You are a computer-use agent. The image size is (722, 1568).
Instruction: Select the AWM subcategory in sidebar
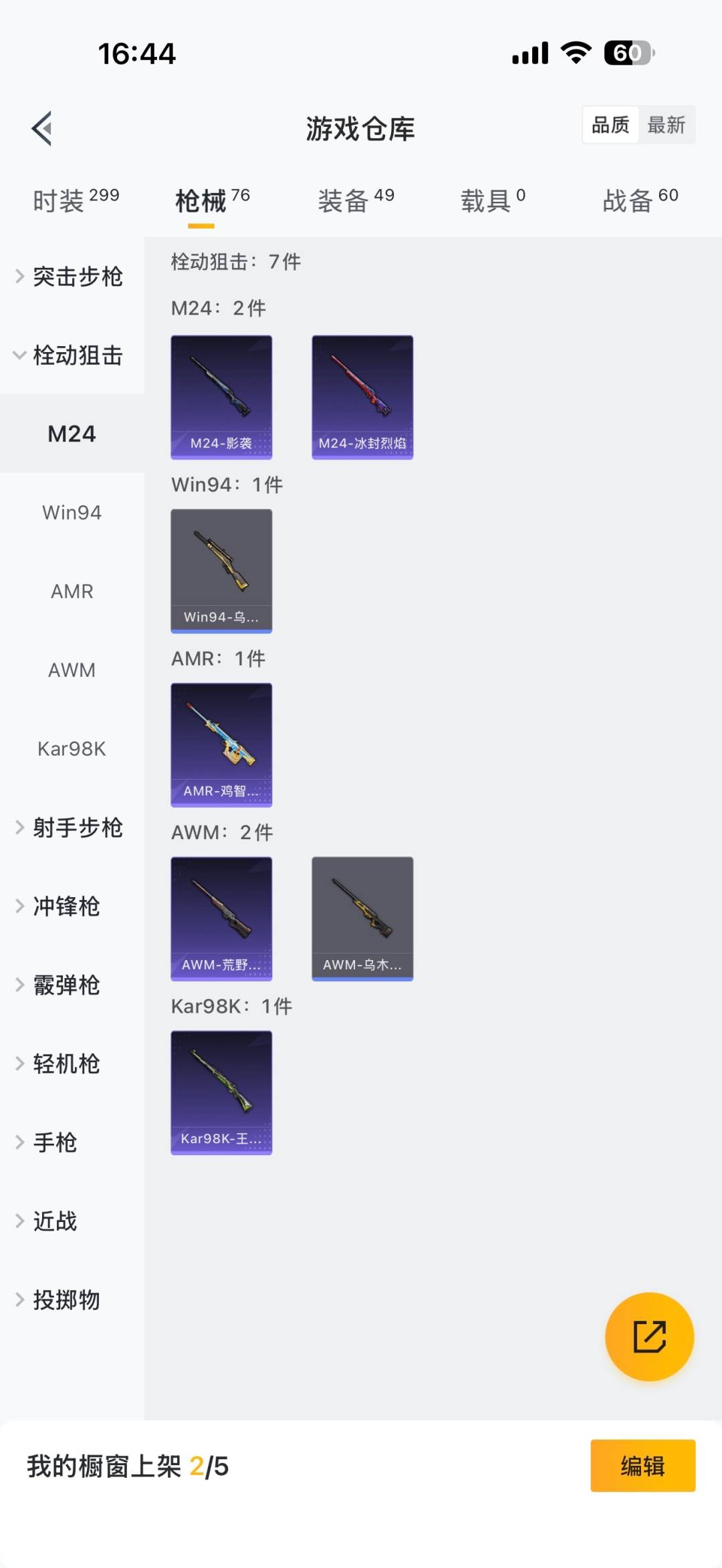pyautogui.click(x=72, y=670)
